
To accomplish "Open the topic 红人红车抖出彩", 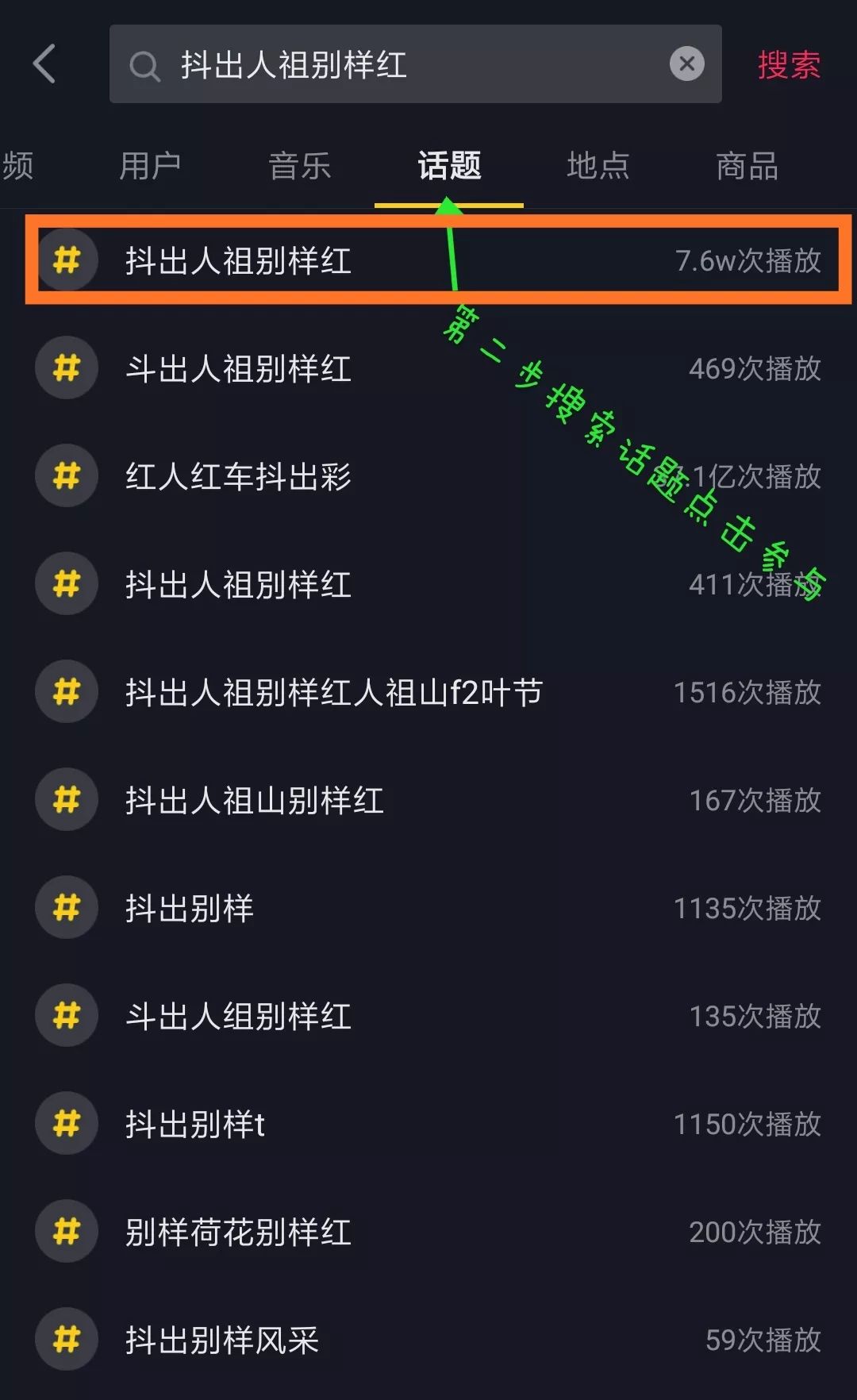I will (428, 475).
